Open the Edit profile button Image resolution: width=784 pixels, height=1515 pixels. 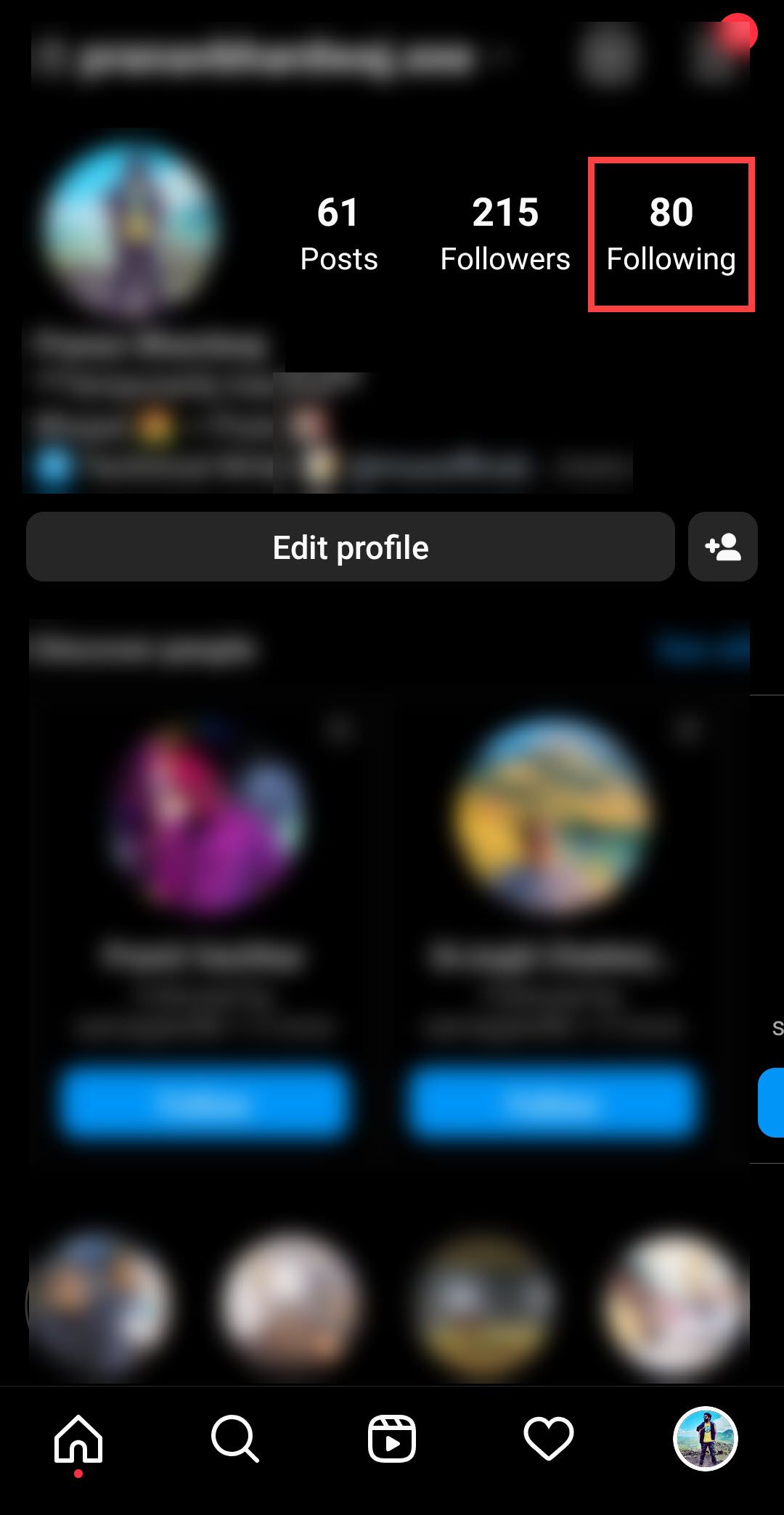(x=351, y=547)
